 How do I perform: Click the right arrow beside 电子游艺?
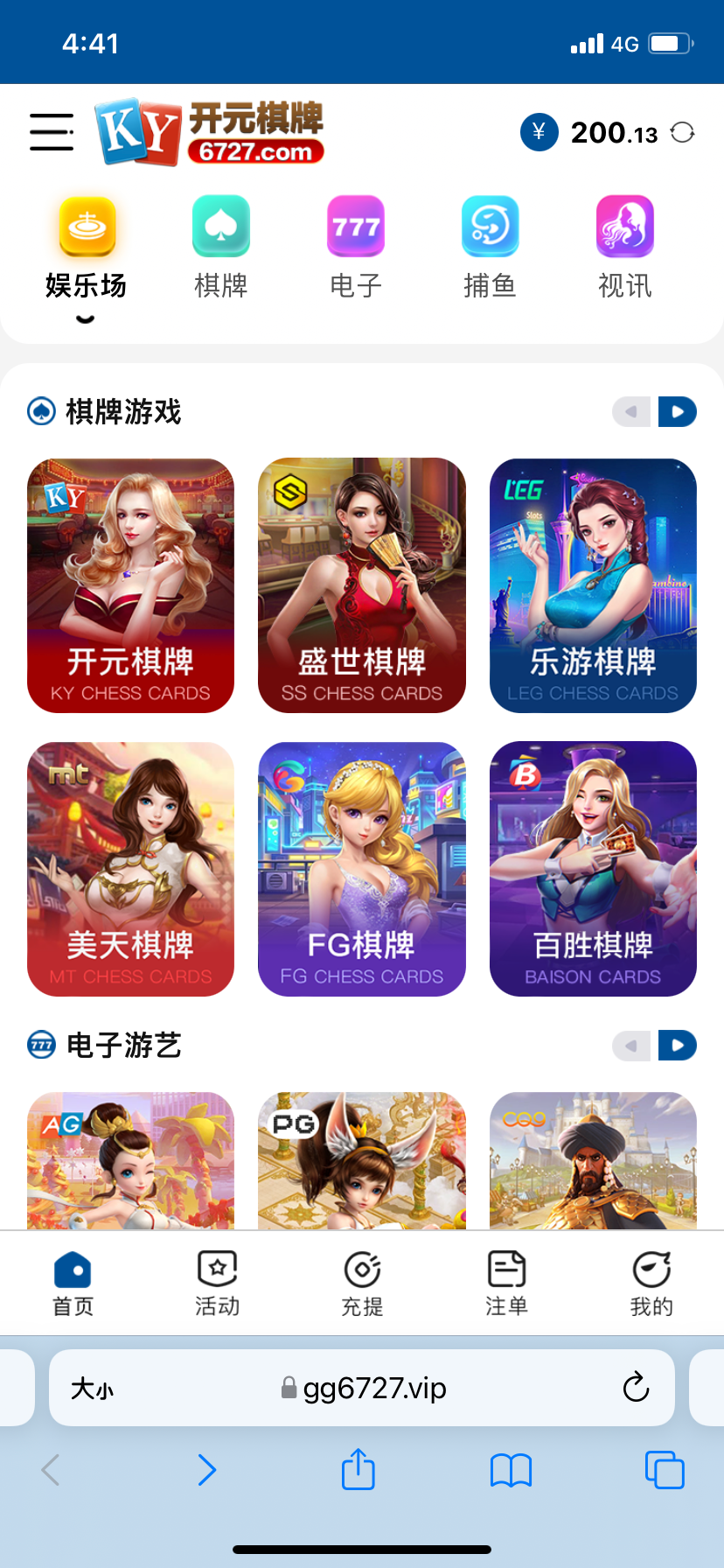click(x=678, y=1045)
